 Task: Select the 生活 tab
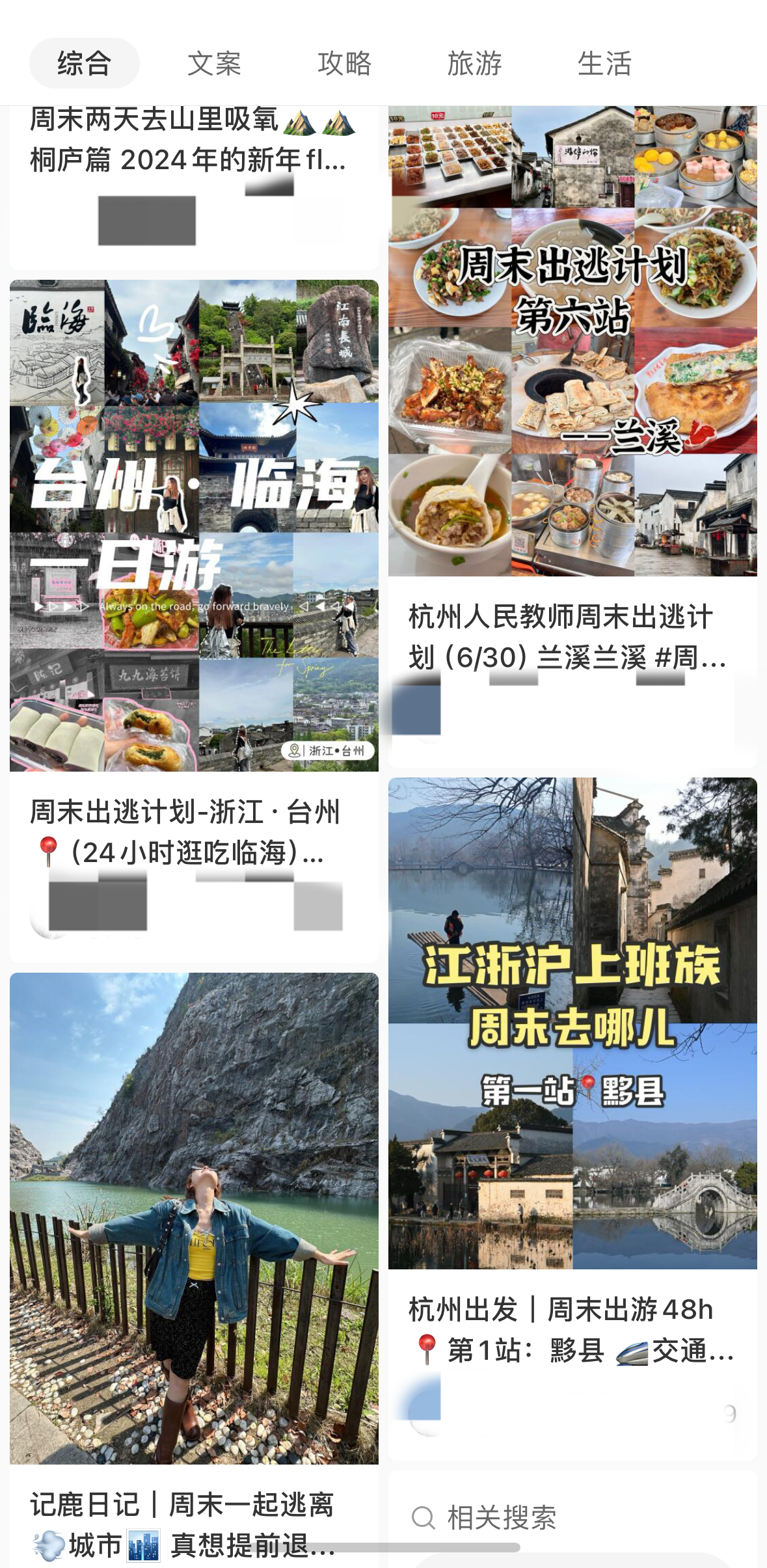coord(605,63)
